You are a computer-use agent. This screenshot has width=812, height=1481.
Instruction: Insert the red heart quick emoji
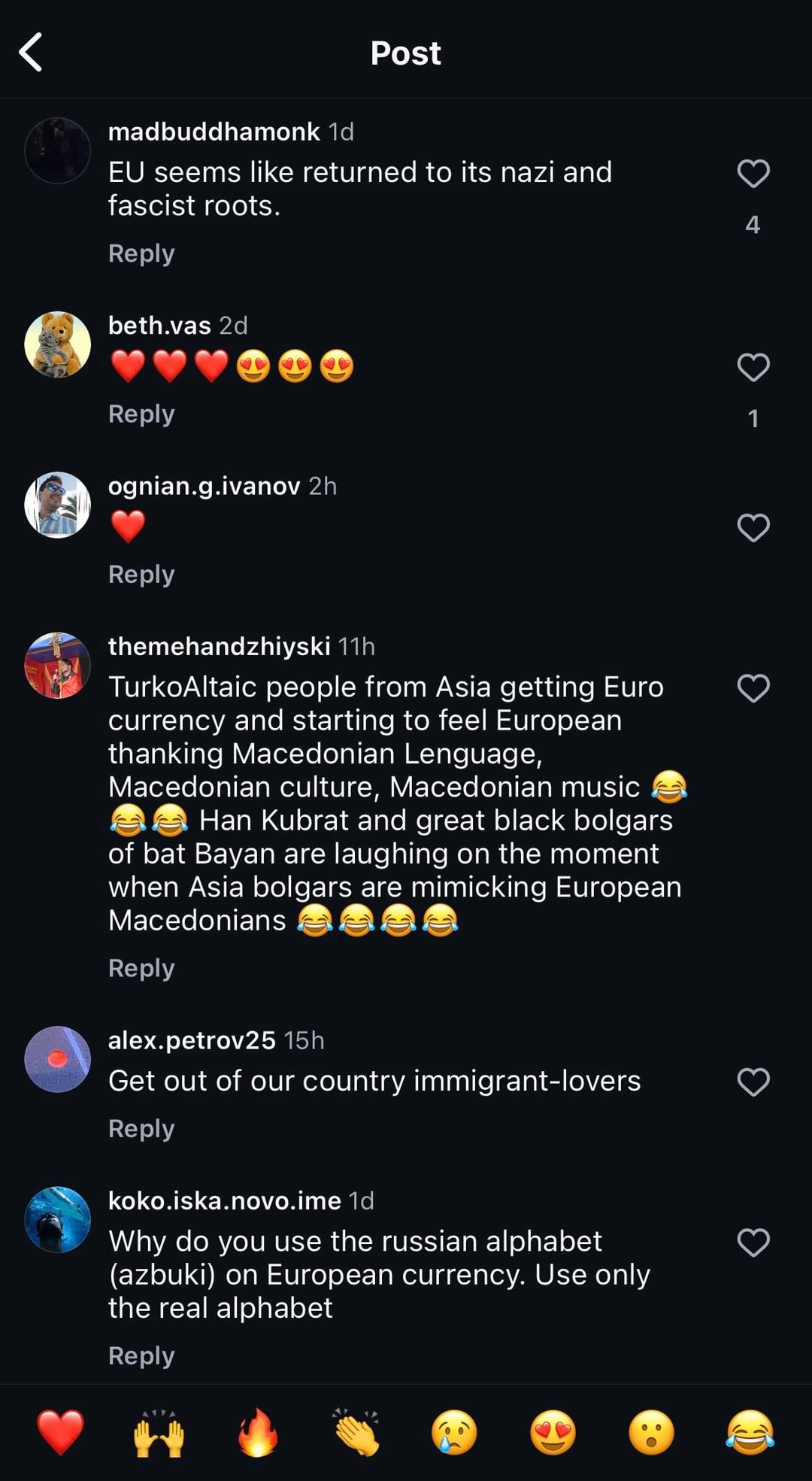61,1432
